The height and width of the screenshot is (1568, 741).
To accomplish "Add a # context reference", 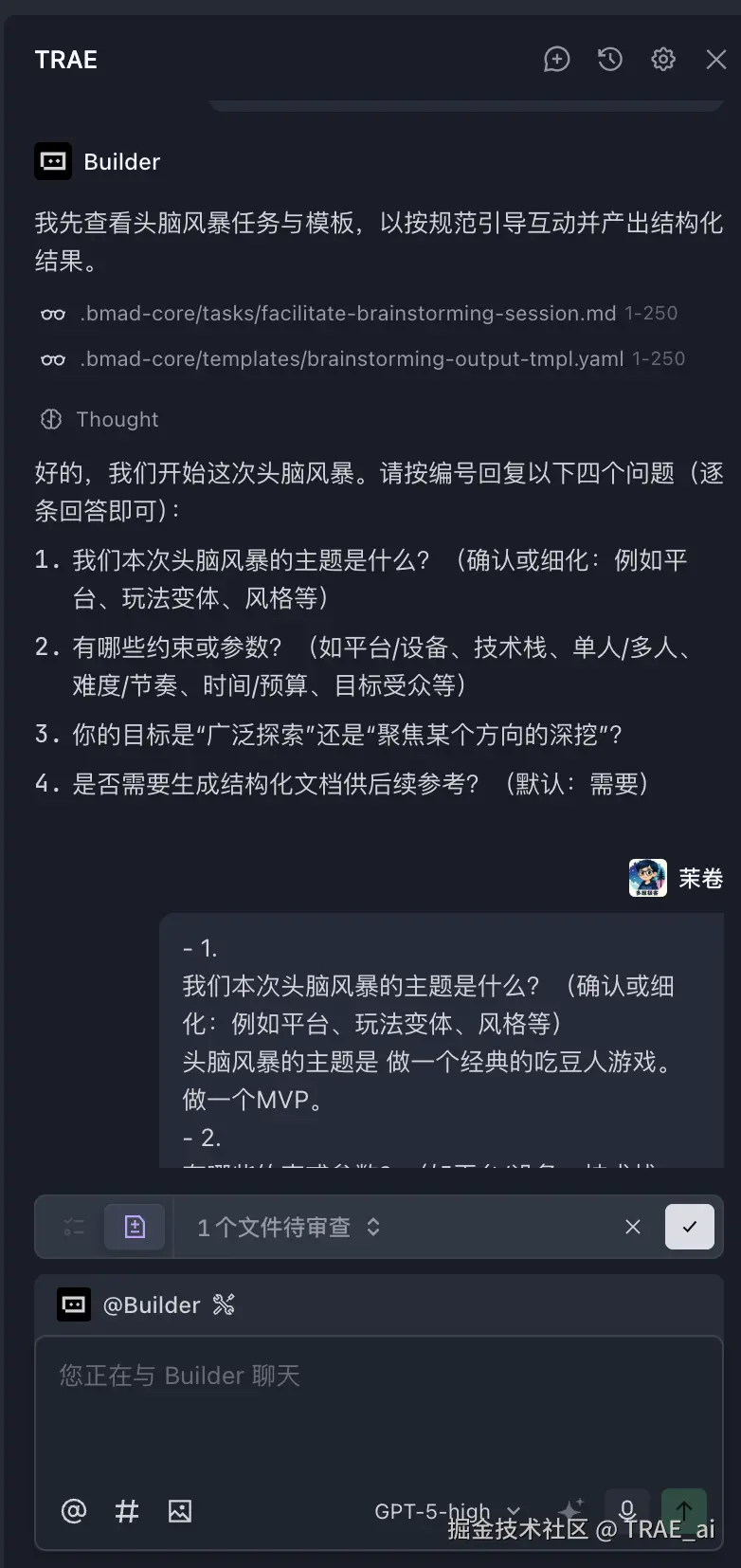I will coord(127,1510).
